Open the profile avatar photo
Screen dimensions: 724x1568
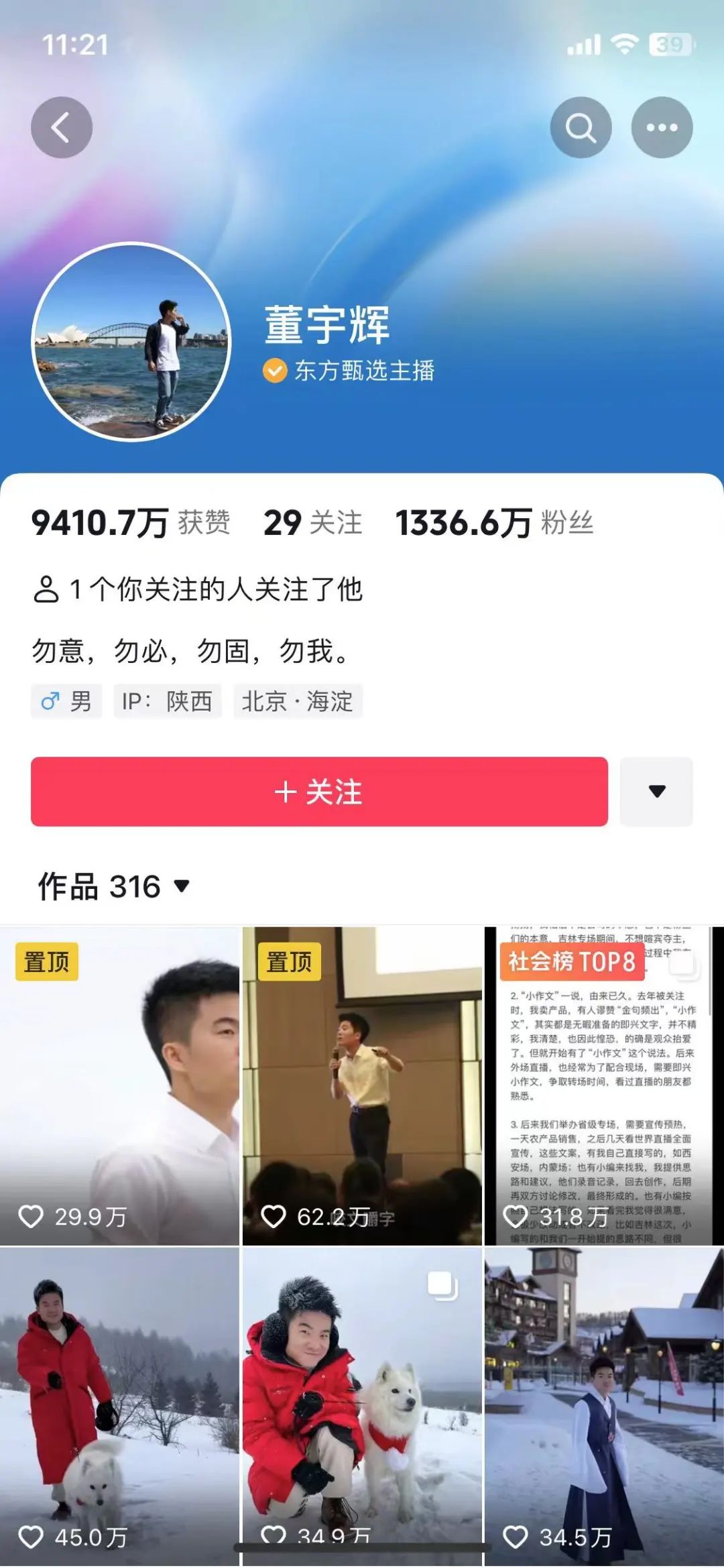tap(131, 342)
